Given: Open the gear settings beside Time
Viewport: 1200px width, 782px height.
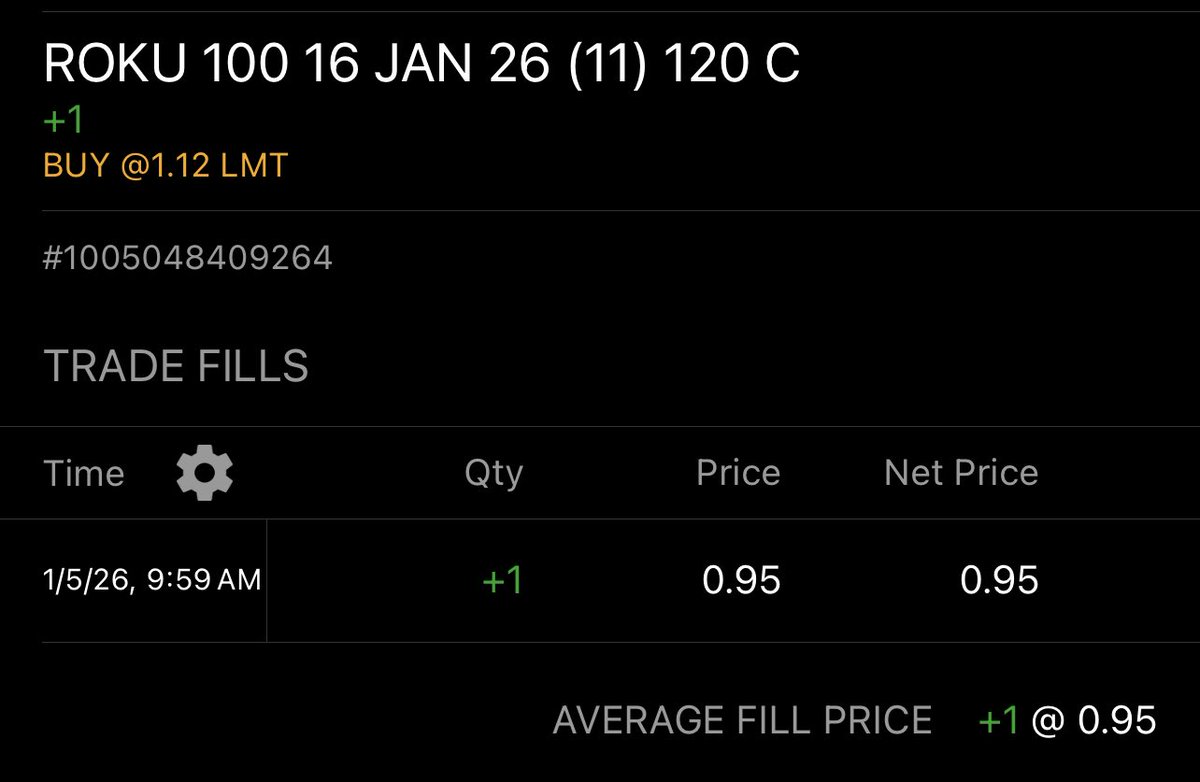Looking at the screenshot, I should pos(204,473).
